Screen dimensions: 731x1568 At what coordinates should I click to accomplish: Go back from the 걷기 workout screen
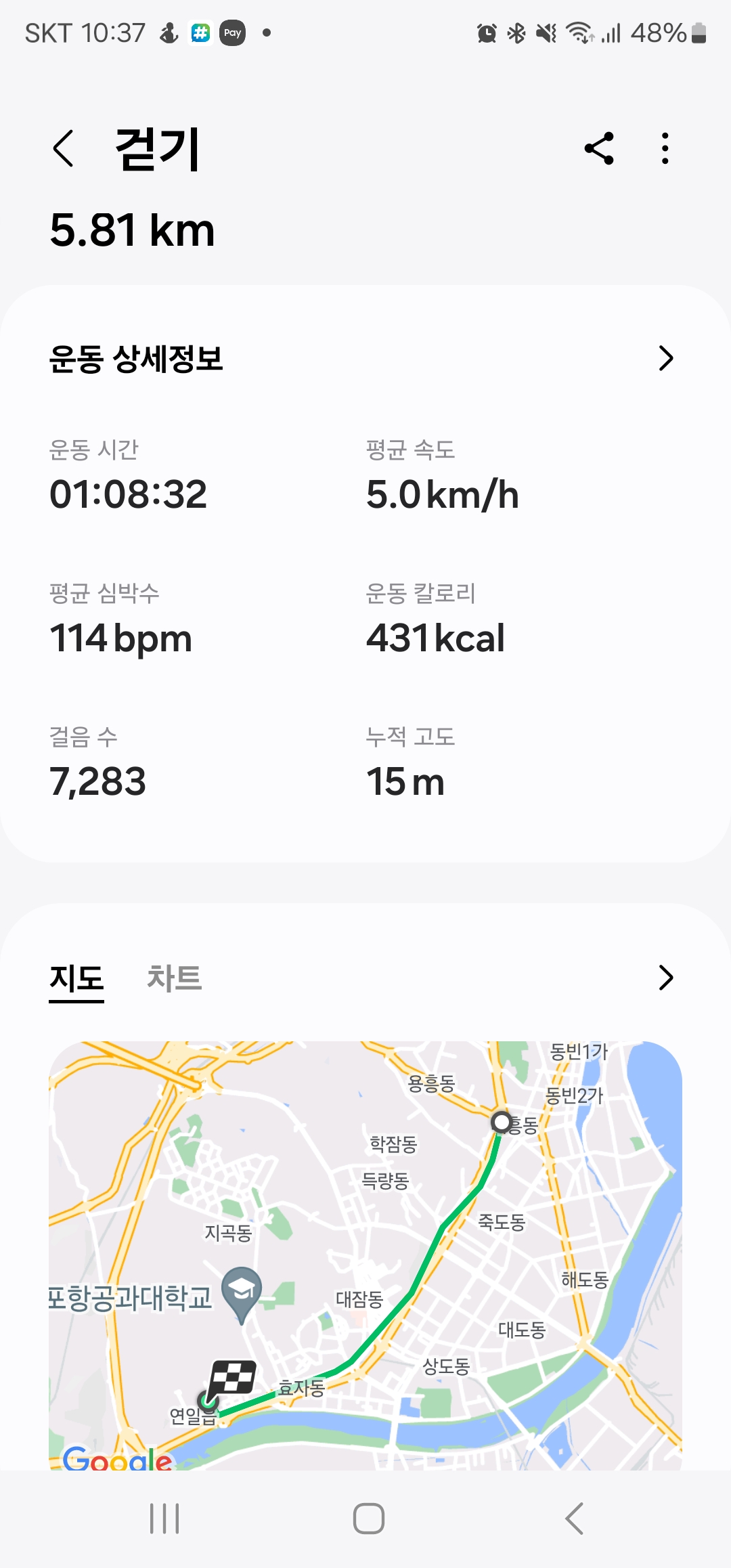coord(63,148)
